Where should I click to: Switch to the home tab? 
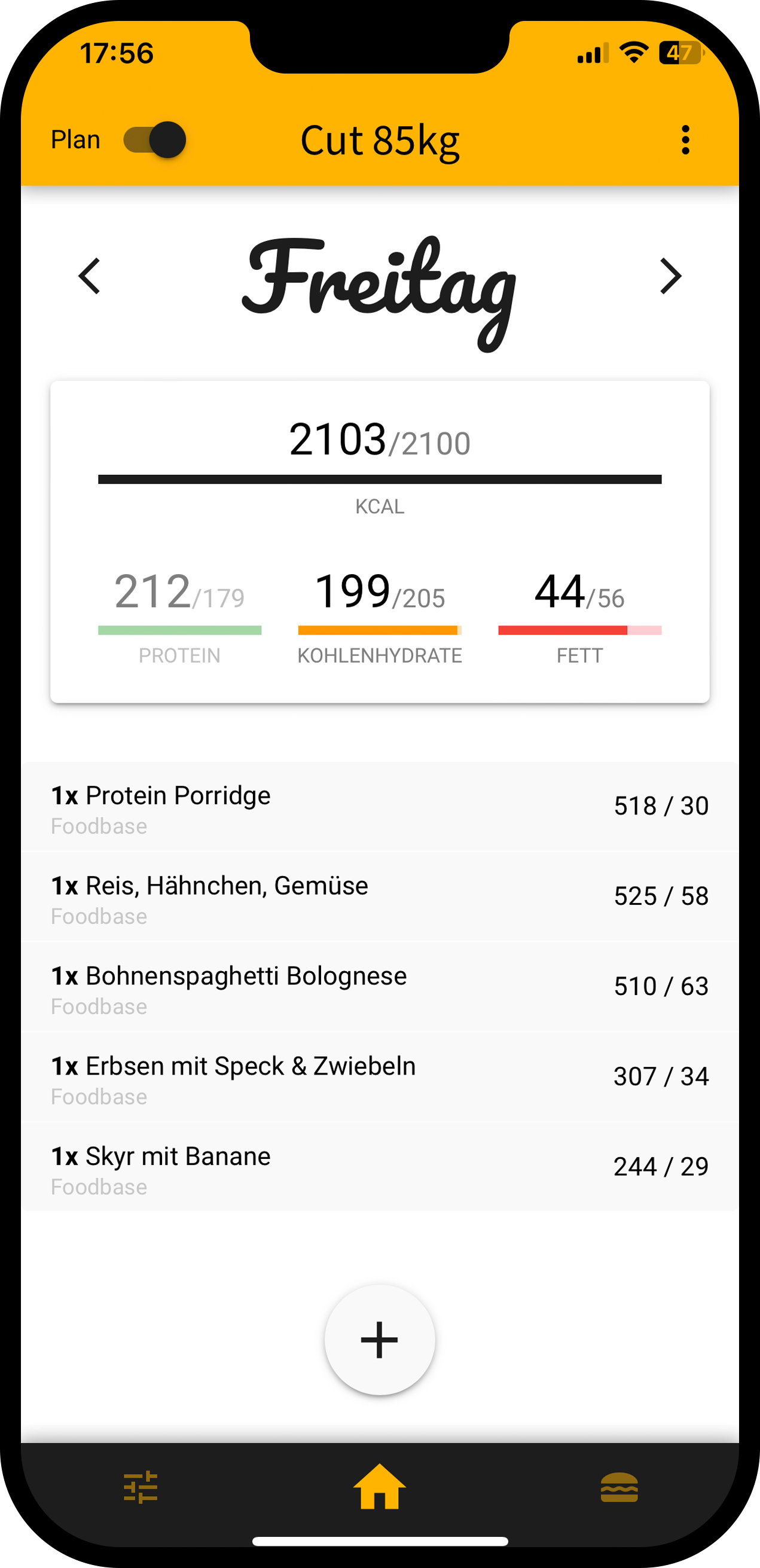pyautogui.click(x=380, y=1488)
